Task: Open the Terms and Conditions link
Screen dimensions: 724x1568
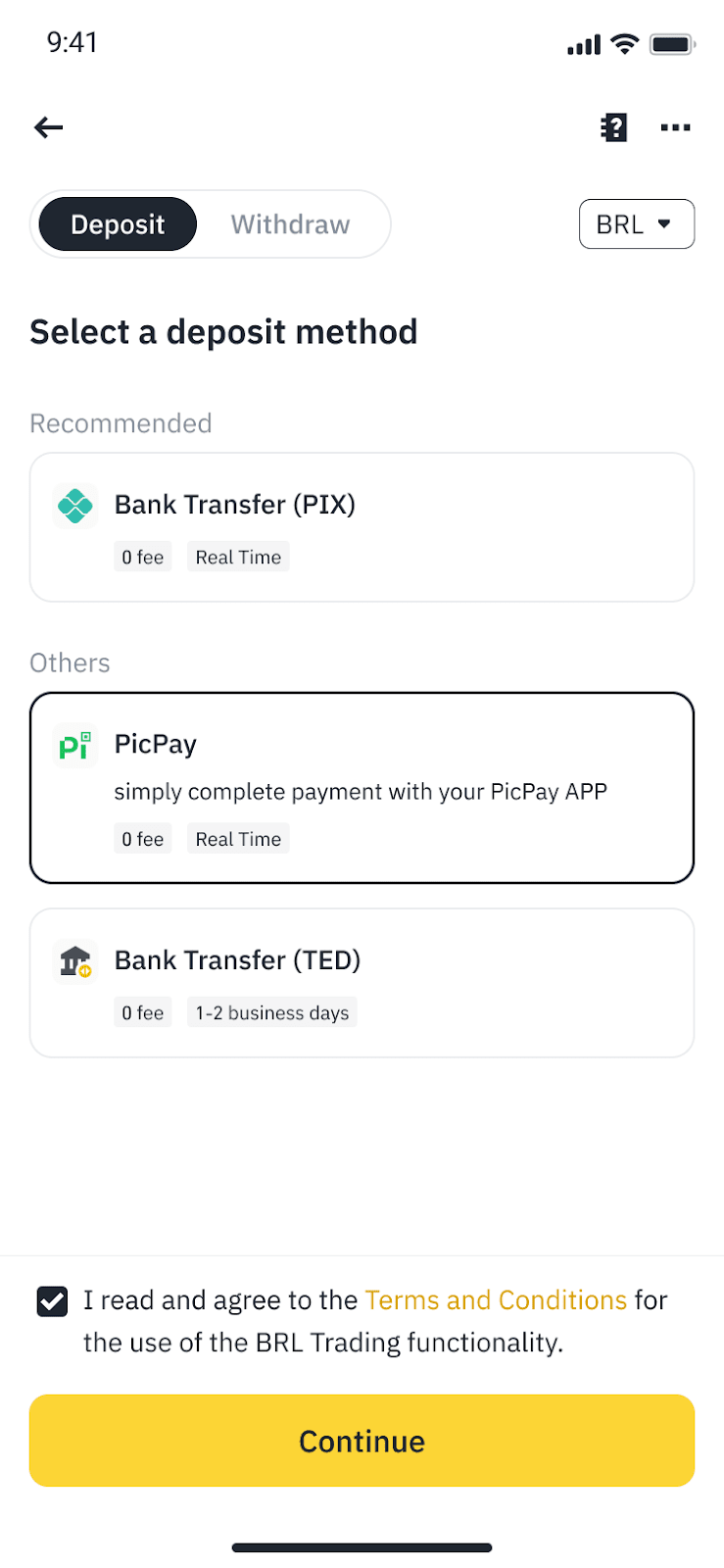Action: [x=496, y=1300]
